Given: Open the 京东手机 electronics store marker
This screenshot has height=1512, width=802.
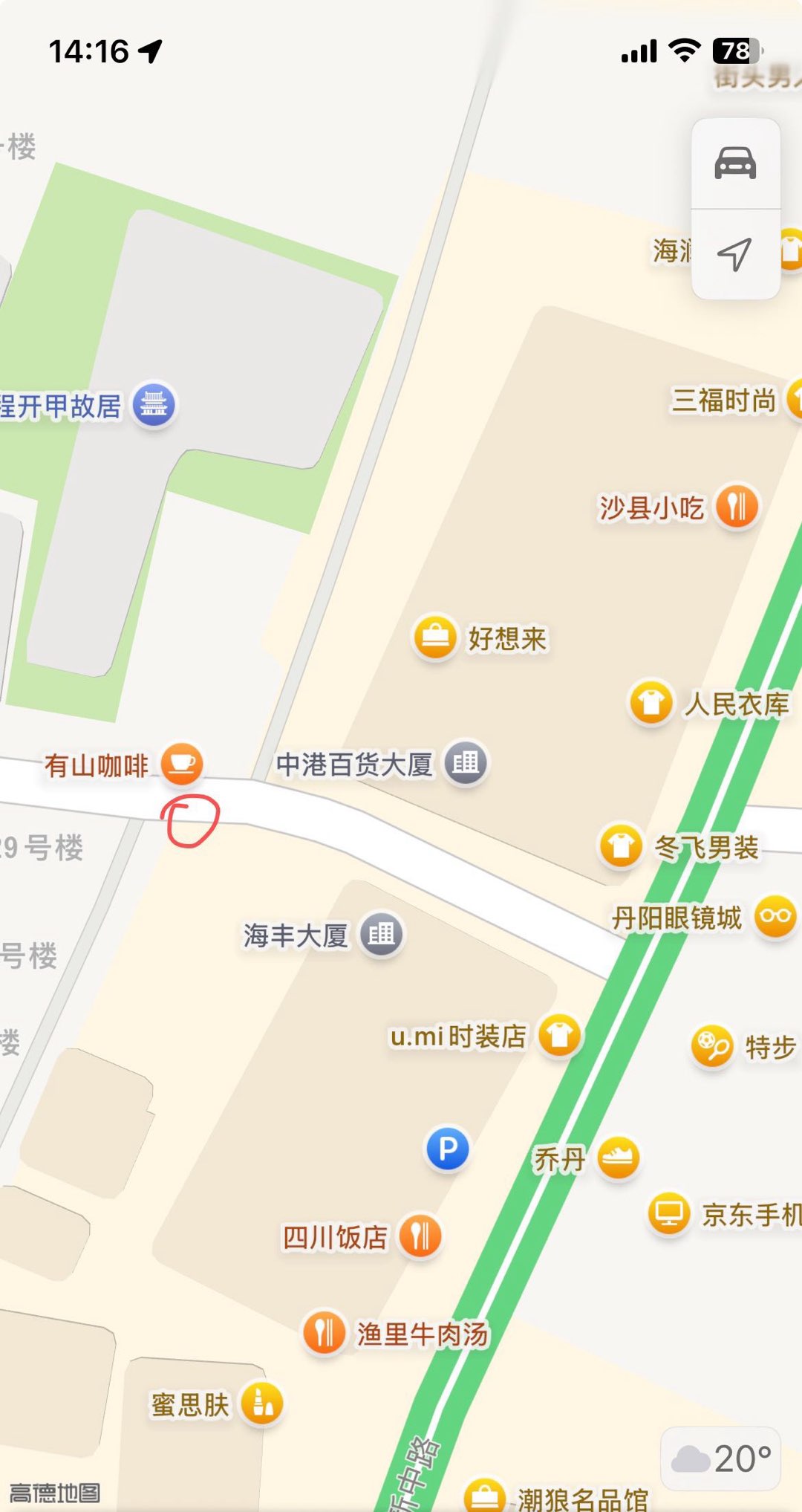Looking at the screenshot, I should coord(669,1214).
